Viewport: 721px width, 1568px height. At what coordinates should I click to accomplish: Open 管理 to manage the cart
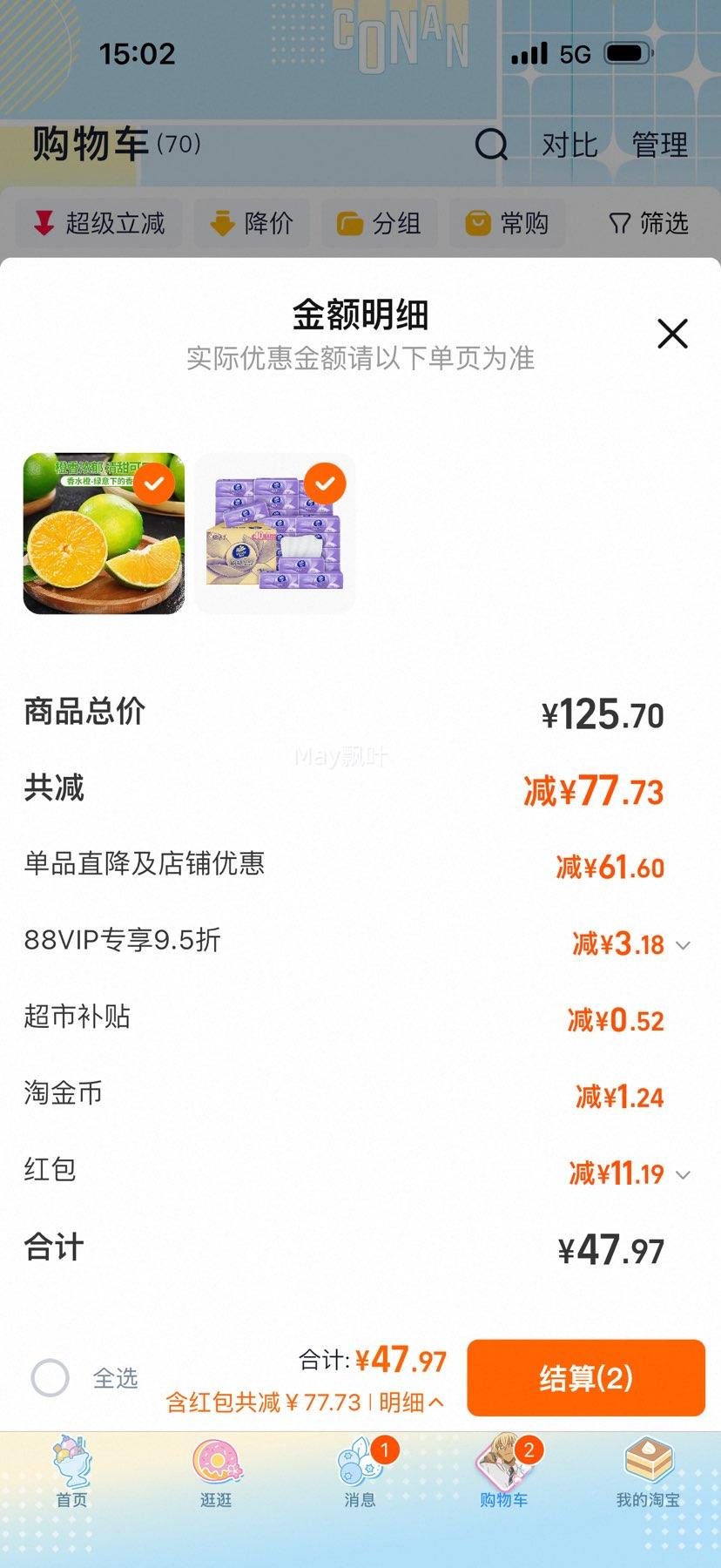pyautogui.click(x=659, y=145)
